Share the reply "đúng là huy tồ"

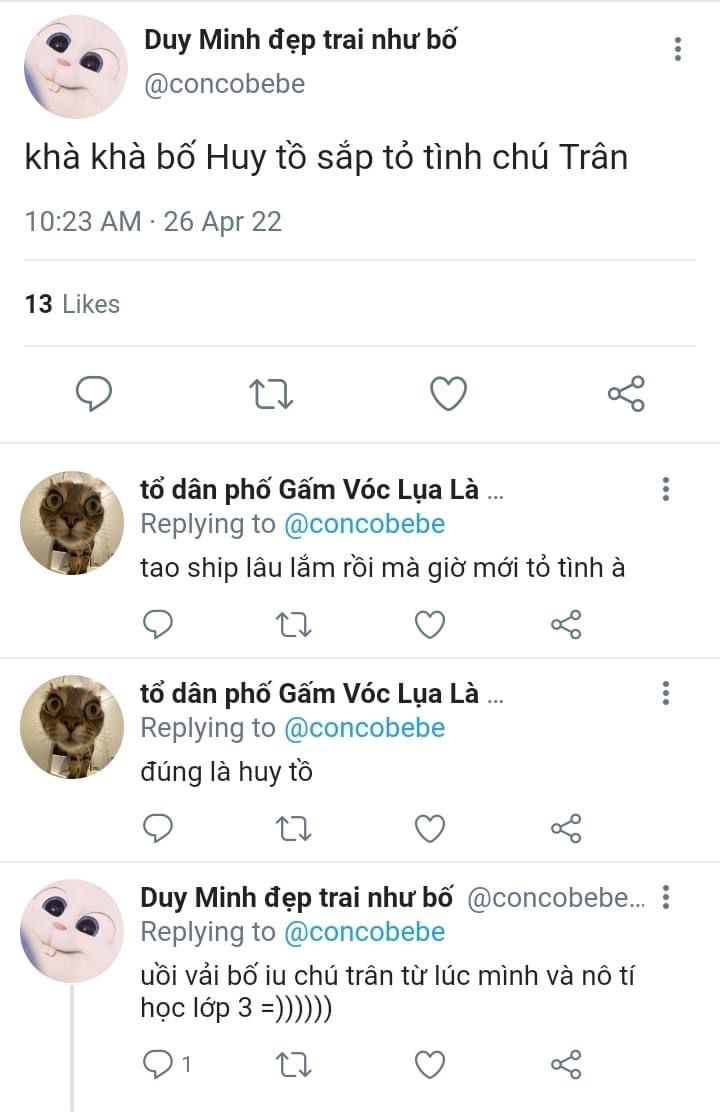point(566,828)
